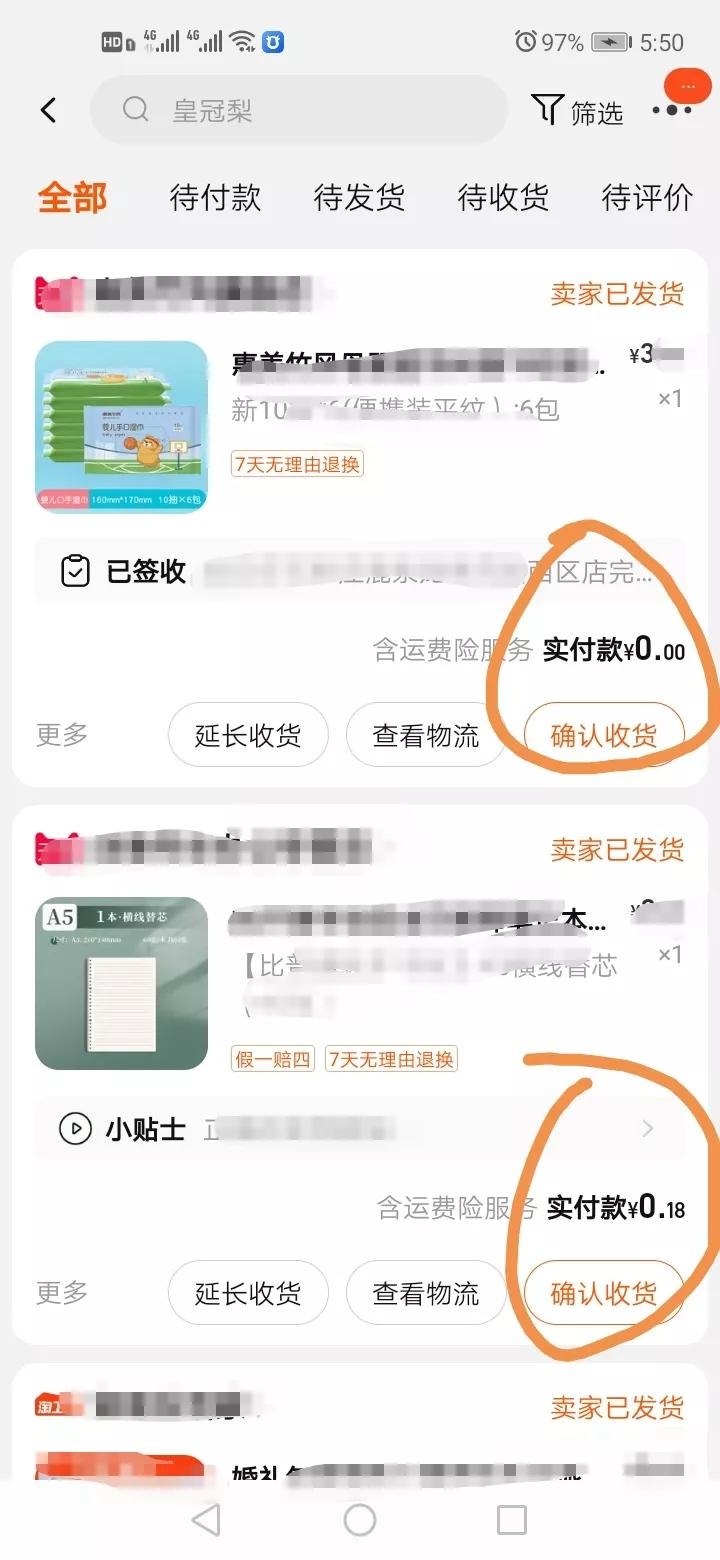Tap the system home button

click(x=360, y=1520)
